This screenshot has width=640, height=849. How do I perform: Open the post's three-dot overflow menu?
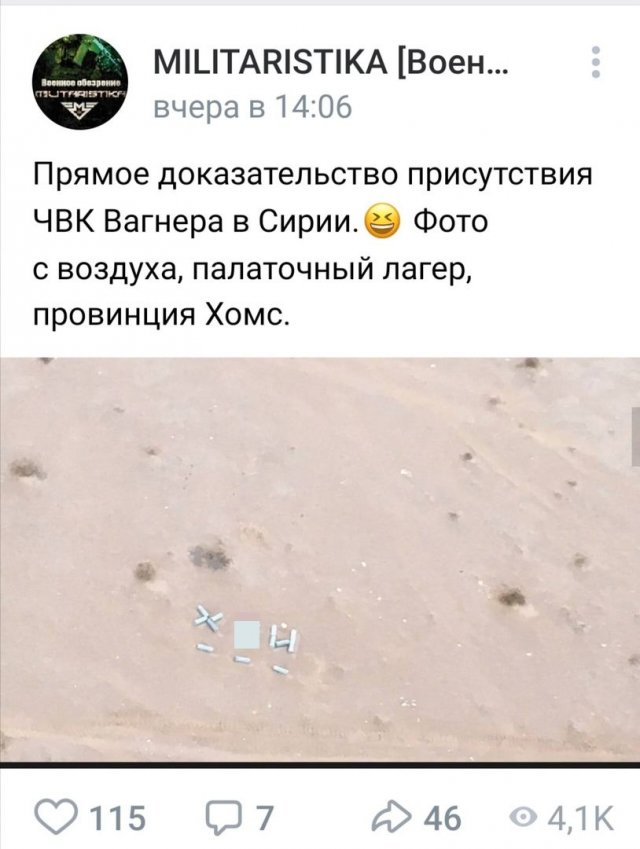tap(596, 62)
